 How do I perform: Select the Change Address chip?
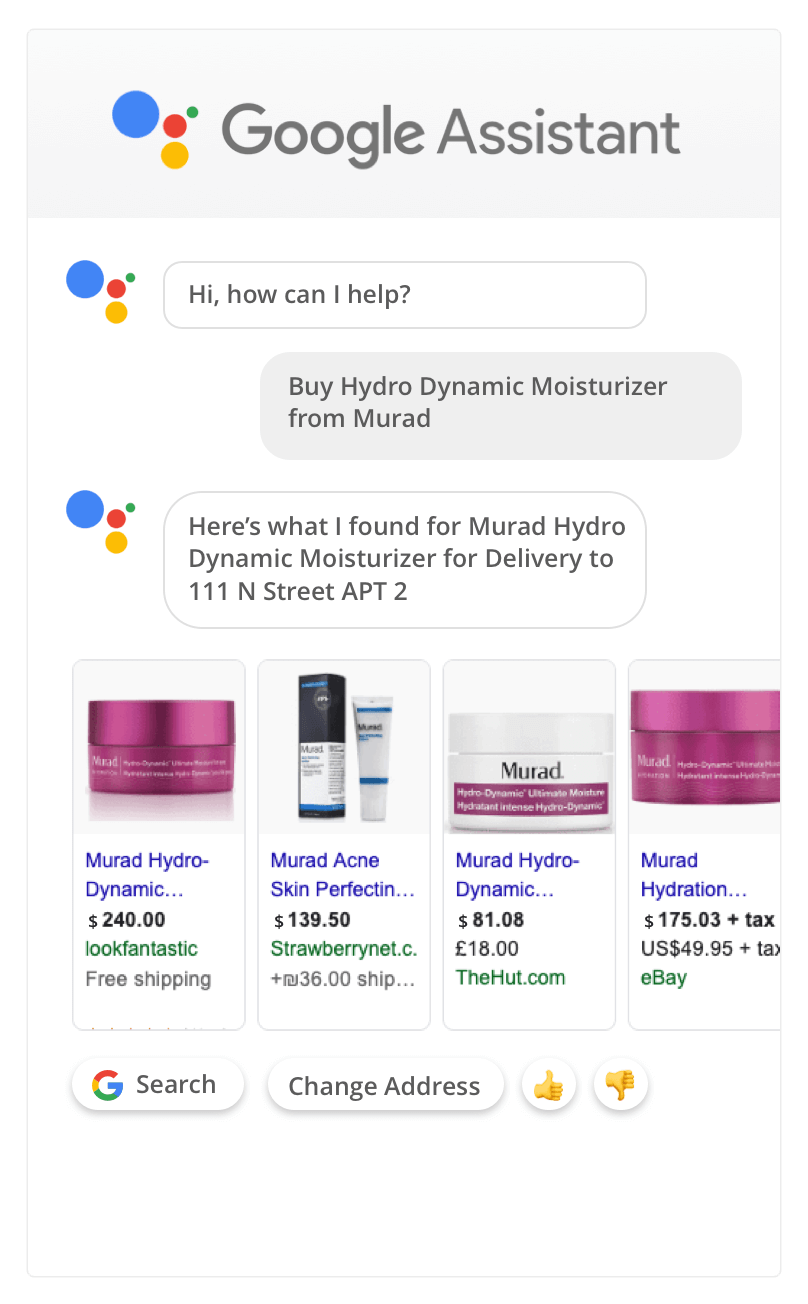point(385,1086)
